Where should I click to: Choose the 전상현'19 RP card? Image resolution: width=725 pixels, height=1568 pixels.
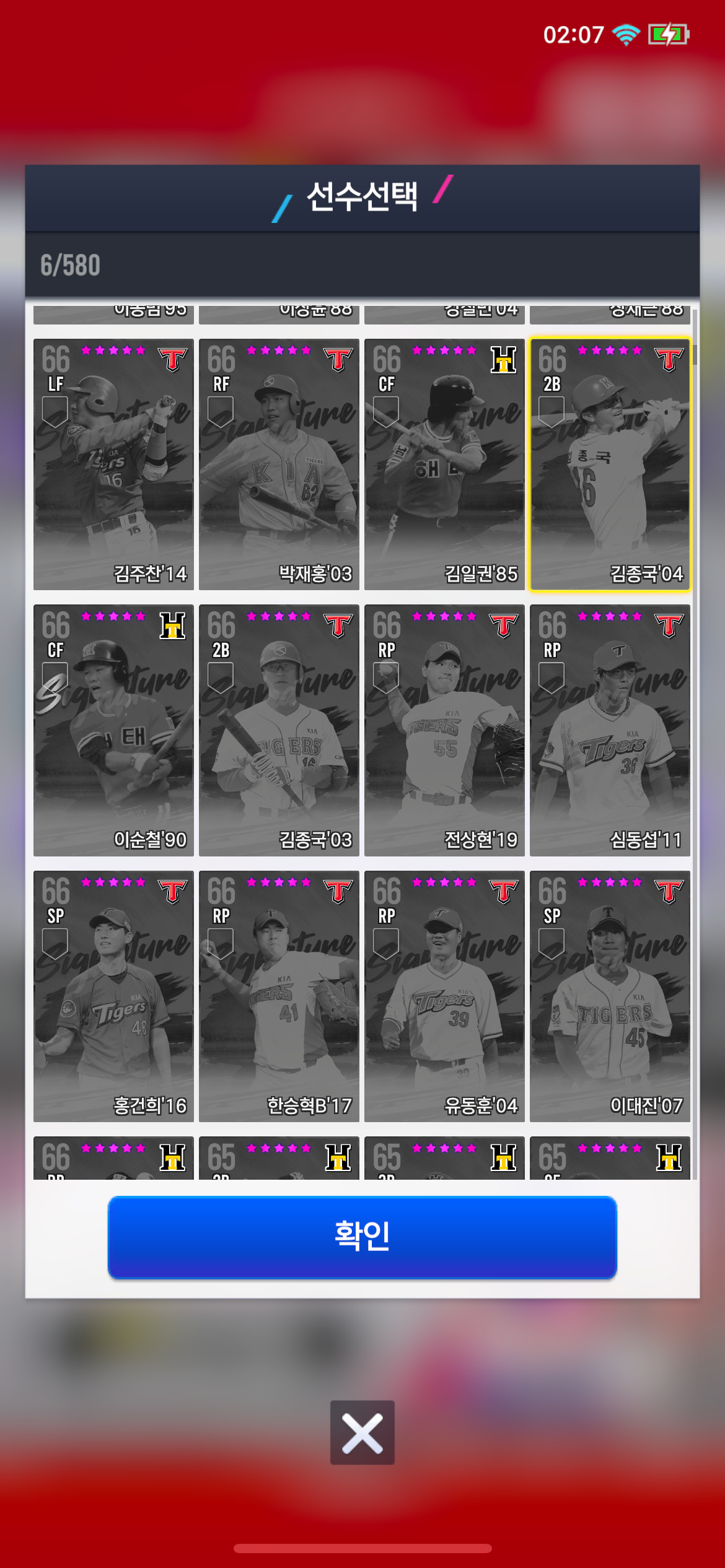444,730
